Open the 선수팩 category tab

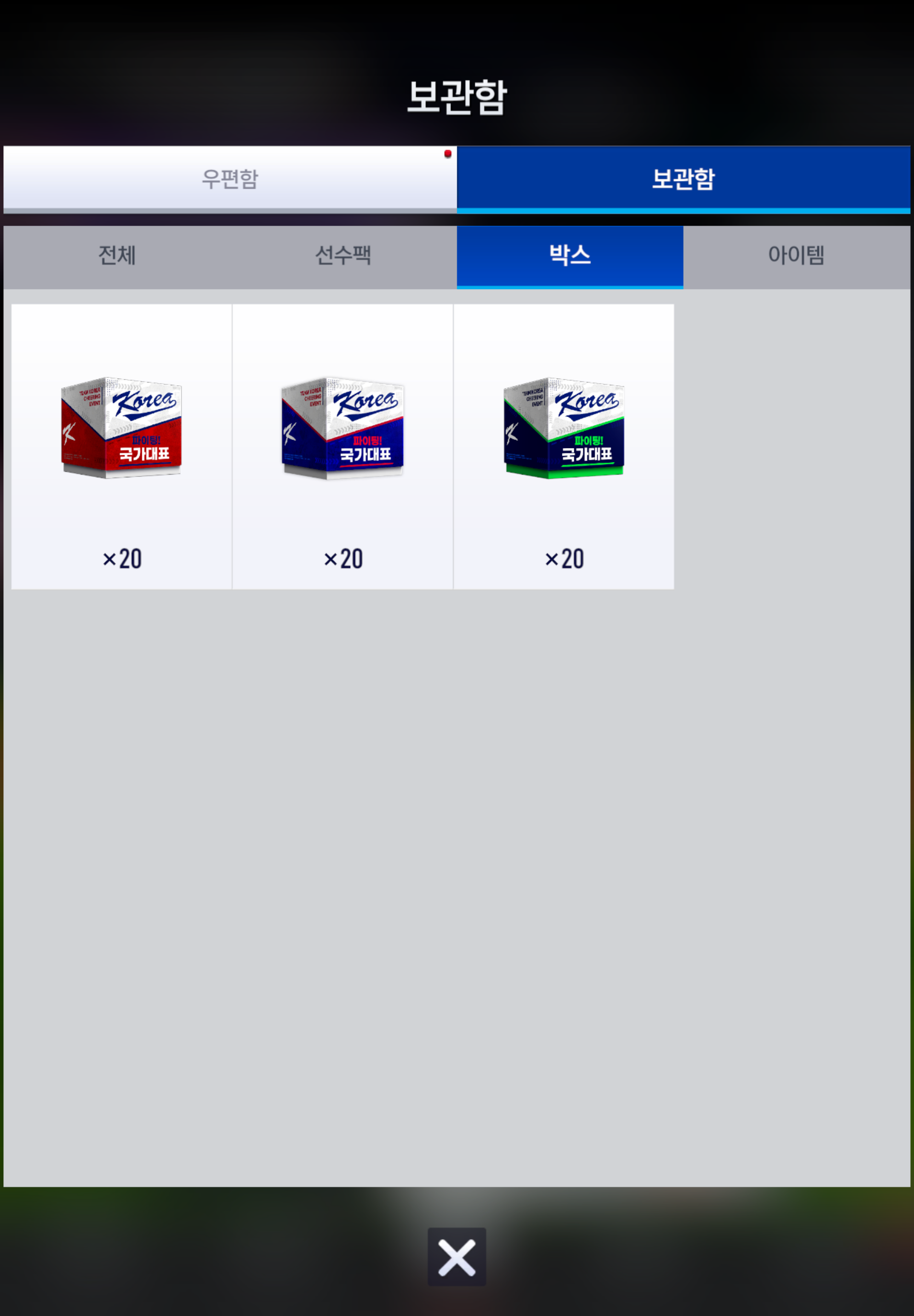coord(343,255)
